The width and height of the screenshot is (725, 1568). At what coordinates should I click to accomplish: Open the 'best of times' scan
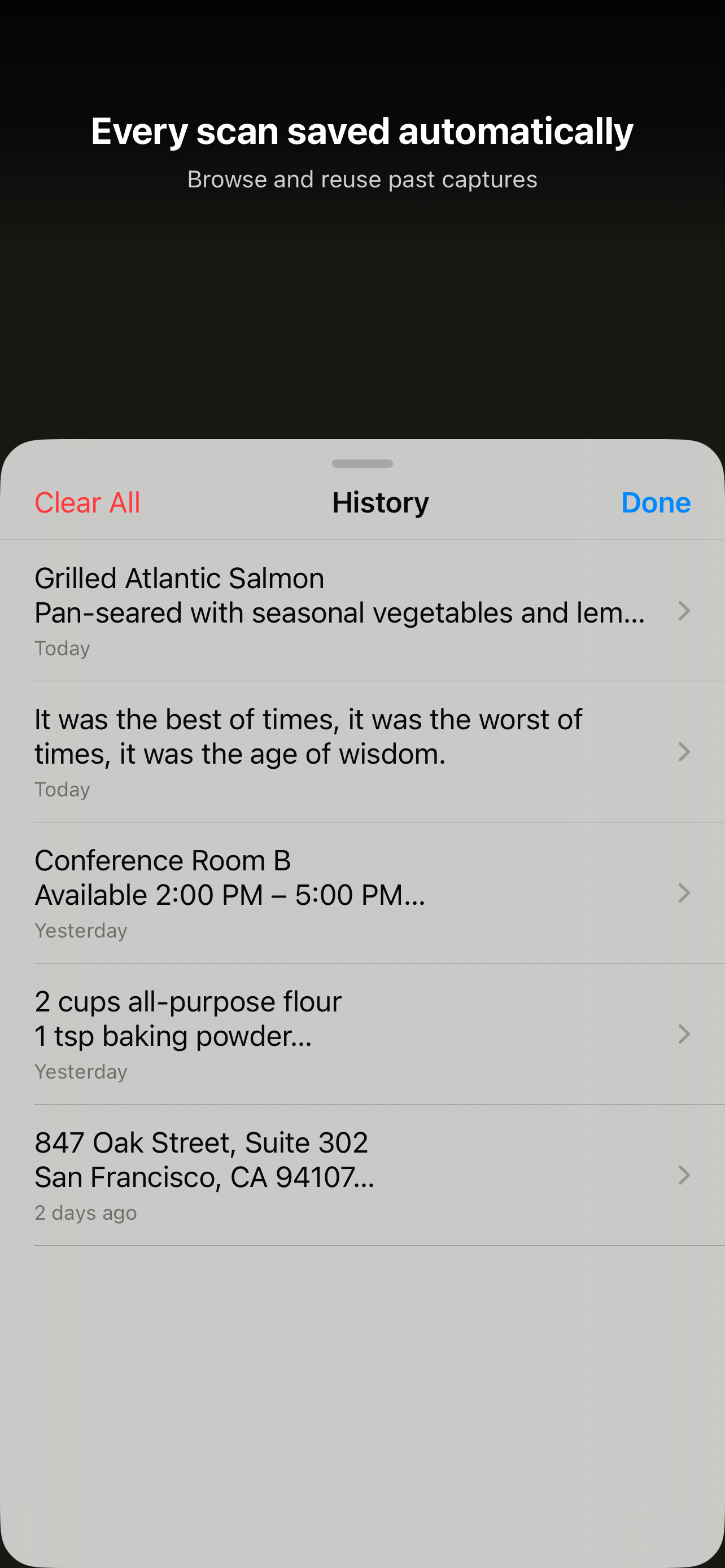[x=362, y=752]
